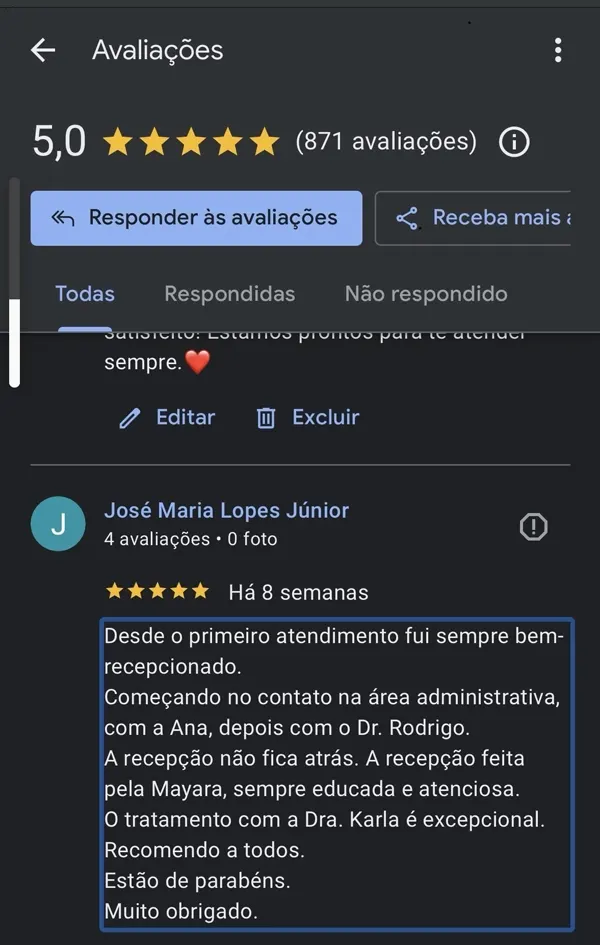Tap Responder às avaliações button
Image resolution: width=600 pixels, height=945 pixels.
(196, 218)
